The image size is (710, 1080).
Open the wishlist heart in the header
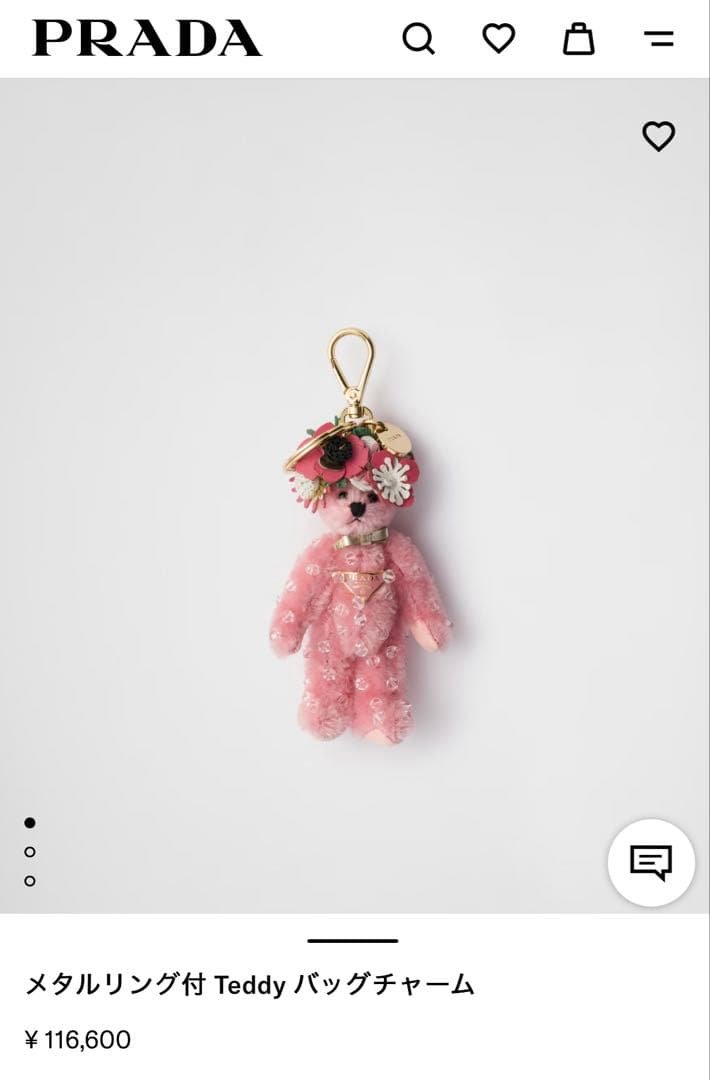498,39
